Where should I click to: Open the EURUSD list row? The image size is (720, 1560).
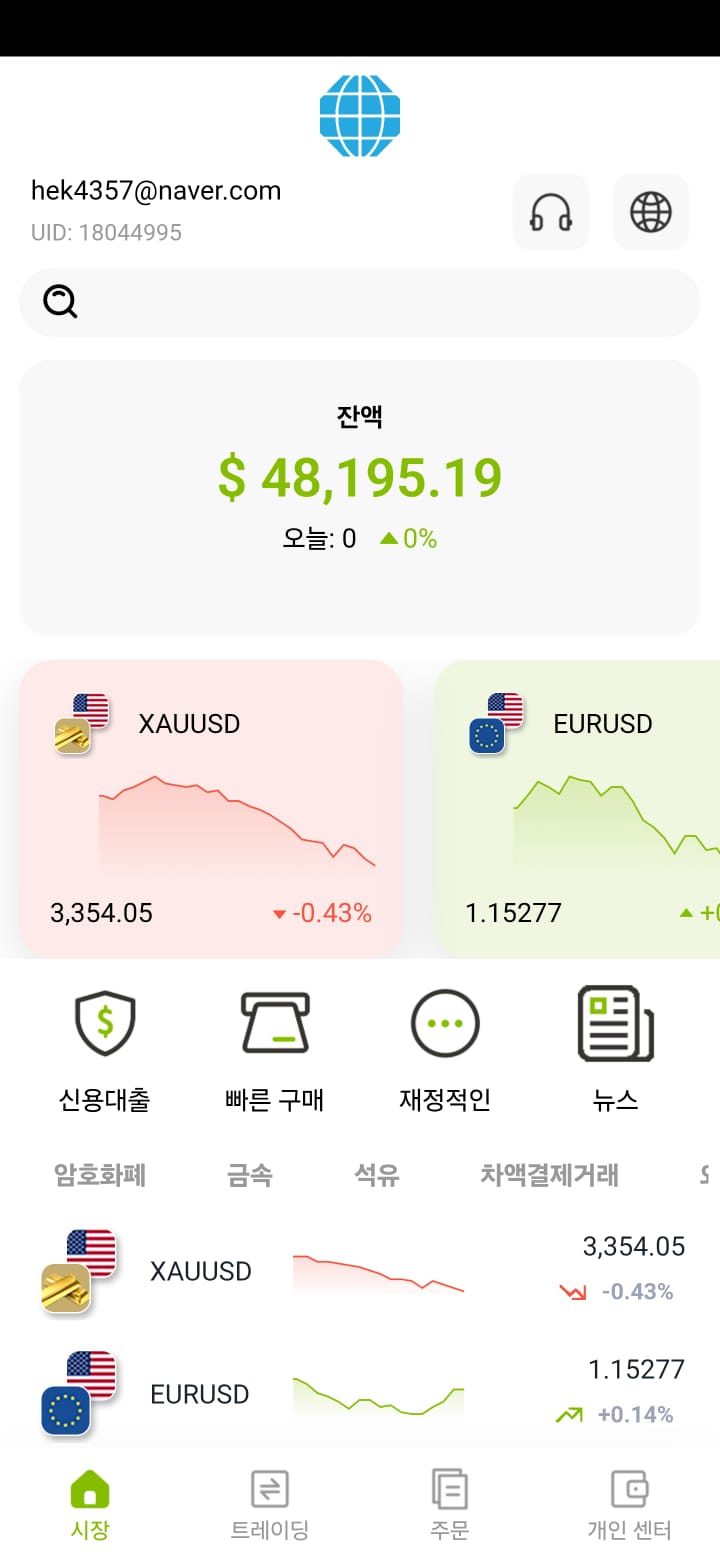(360, 1394)
